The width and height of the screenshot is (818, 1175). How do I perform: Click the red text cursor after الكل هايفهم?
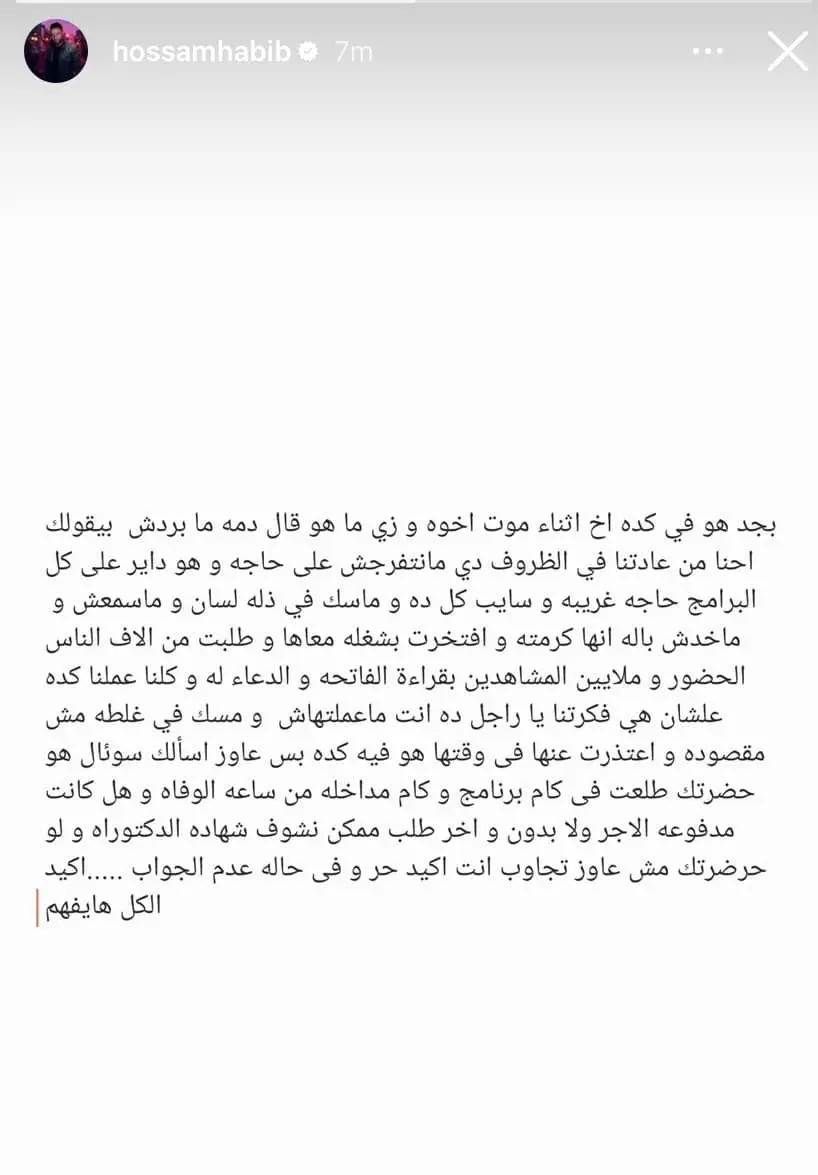tap(36, 908)
